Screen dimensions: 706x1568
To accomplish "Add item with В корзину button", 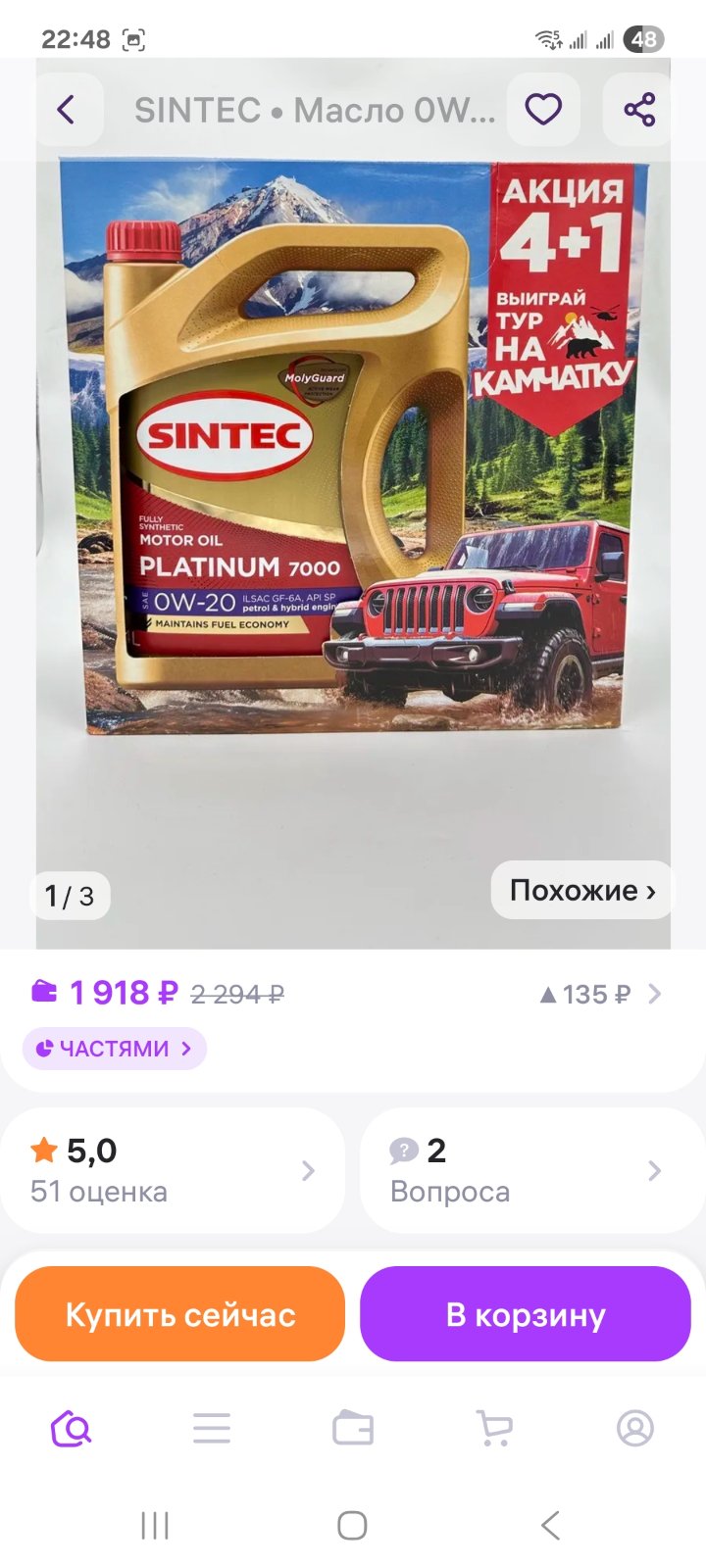I will [526, 1314].
